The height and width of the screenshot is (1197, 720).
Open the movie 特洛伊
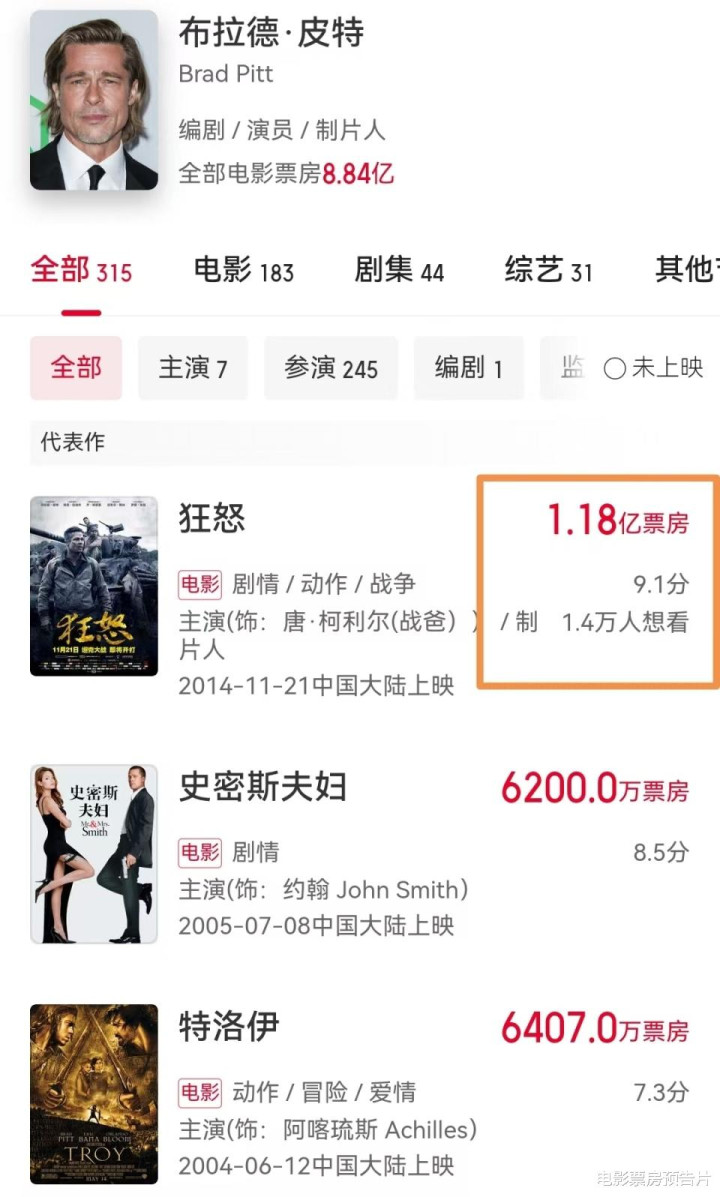(x=228, y=1026)
